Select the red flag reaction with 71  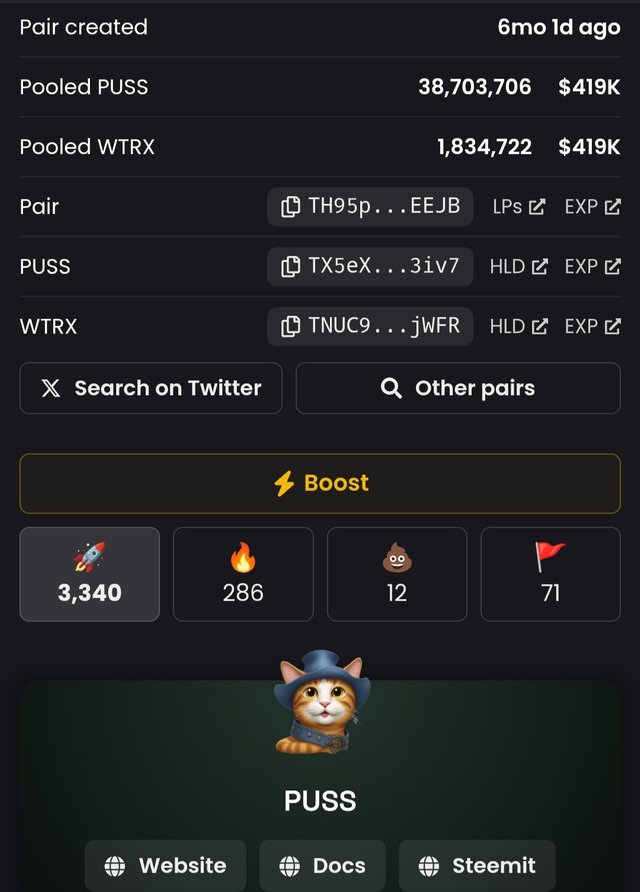(550, 574)
